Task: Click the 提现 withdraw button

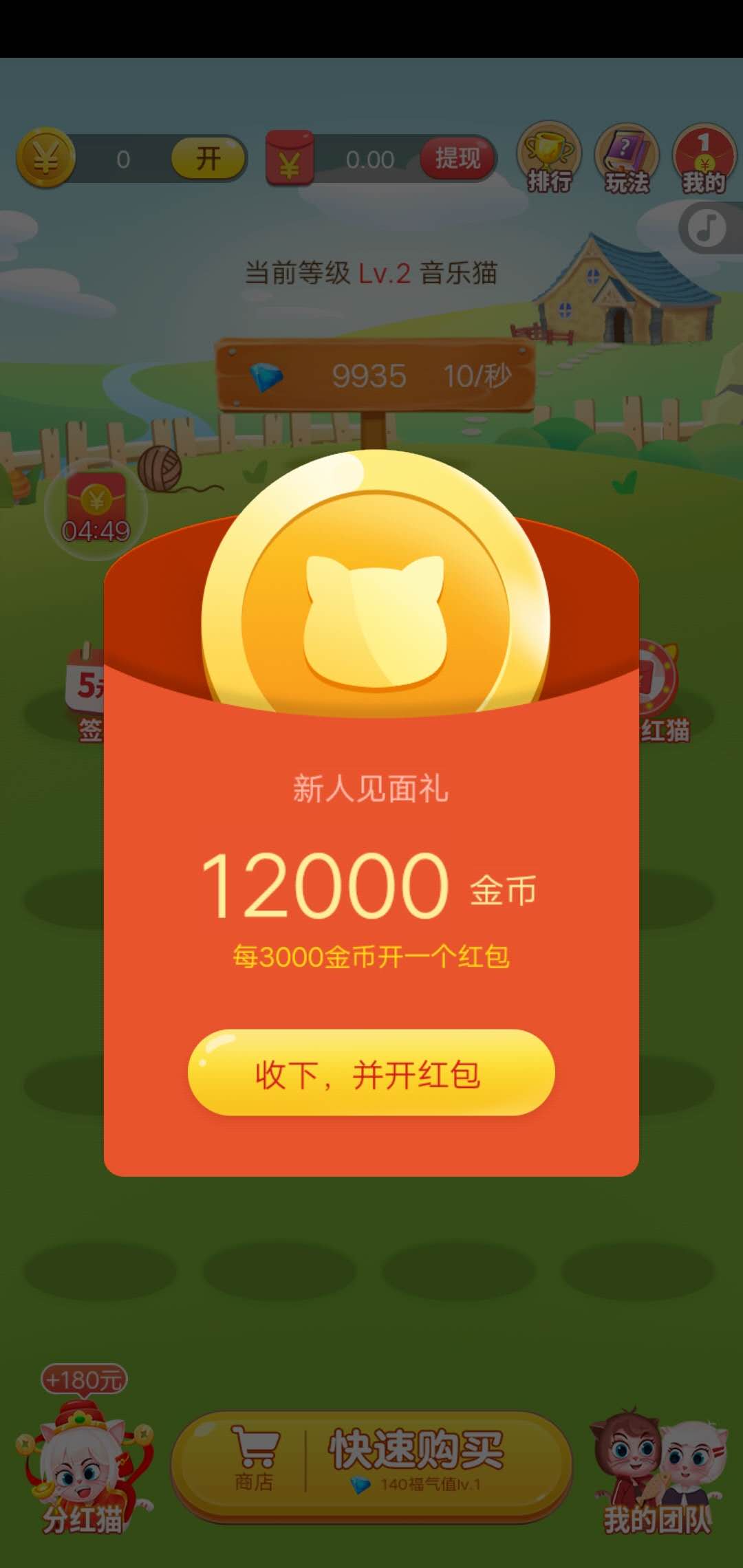Action: click(x=457, y=158)
